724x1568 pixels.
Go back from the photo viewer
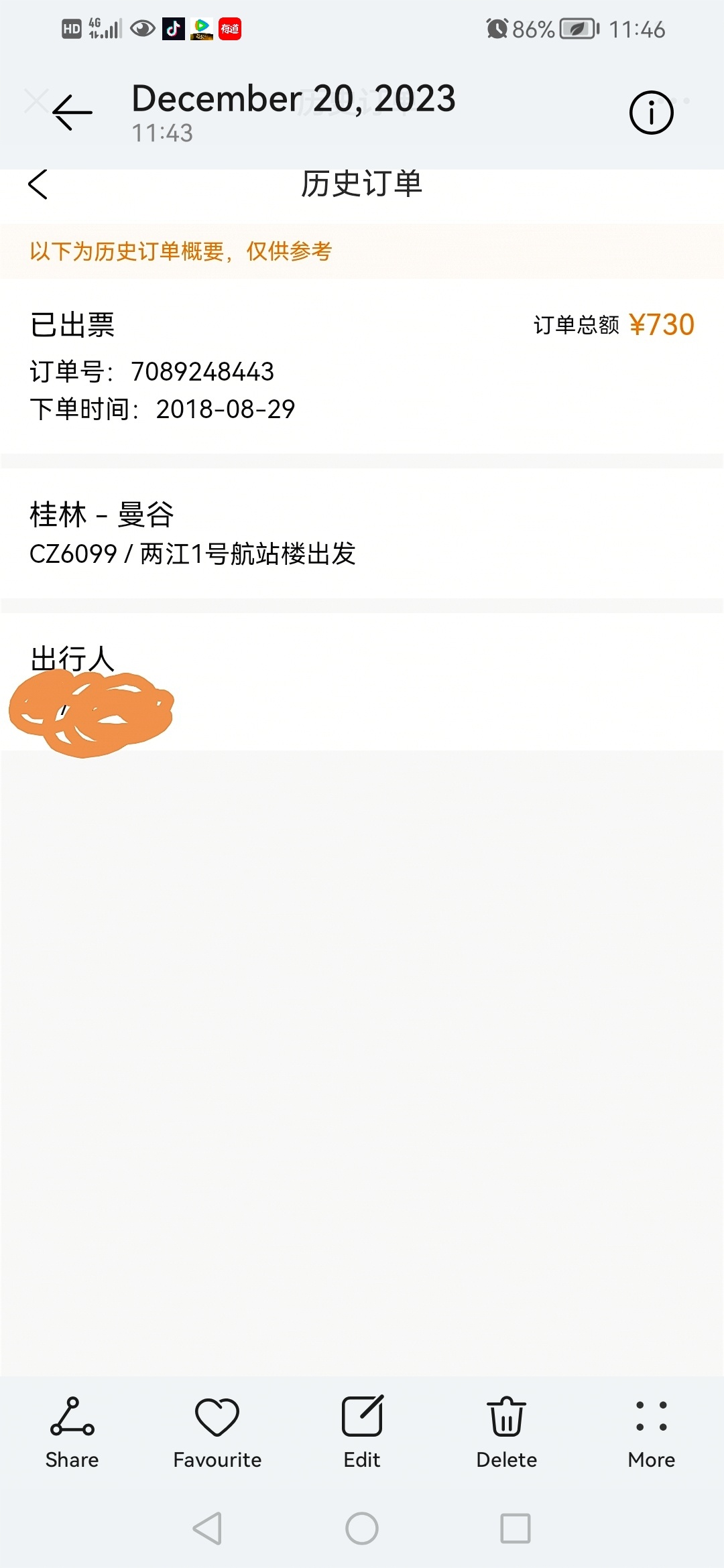(x=72, y=112)
